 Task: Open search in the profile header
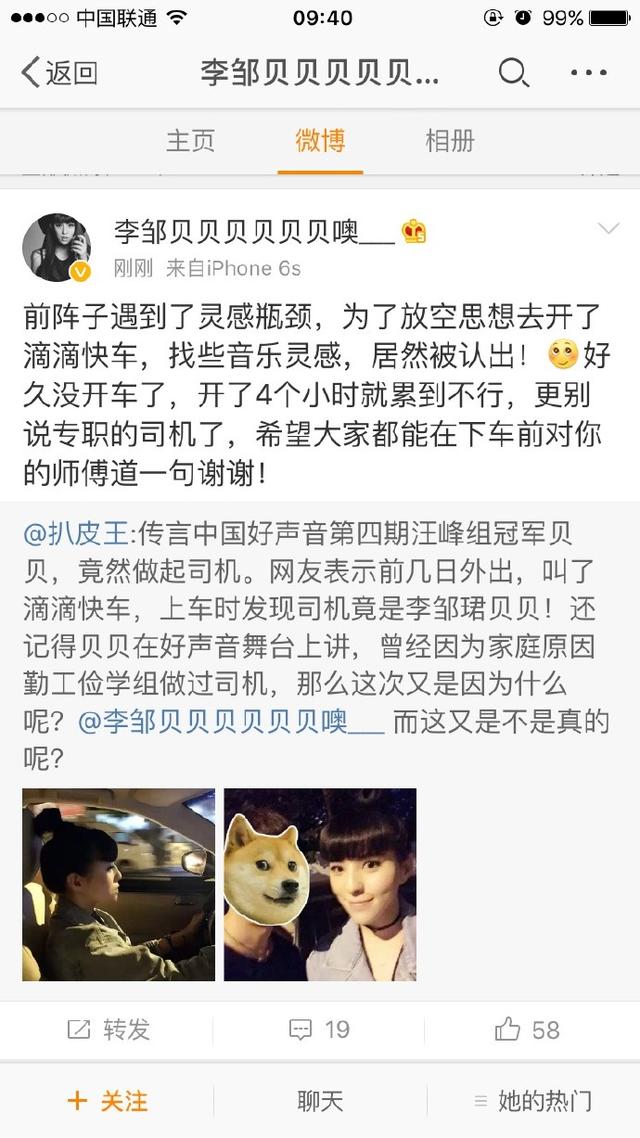tap(514, 73)
